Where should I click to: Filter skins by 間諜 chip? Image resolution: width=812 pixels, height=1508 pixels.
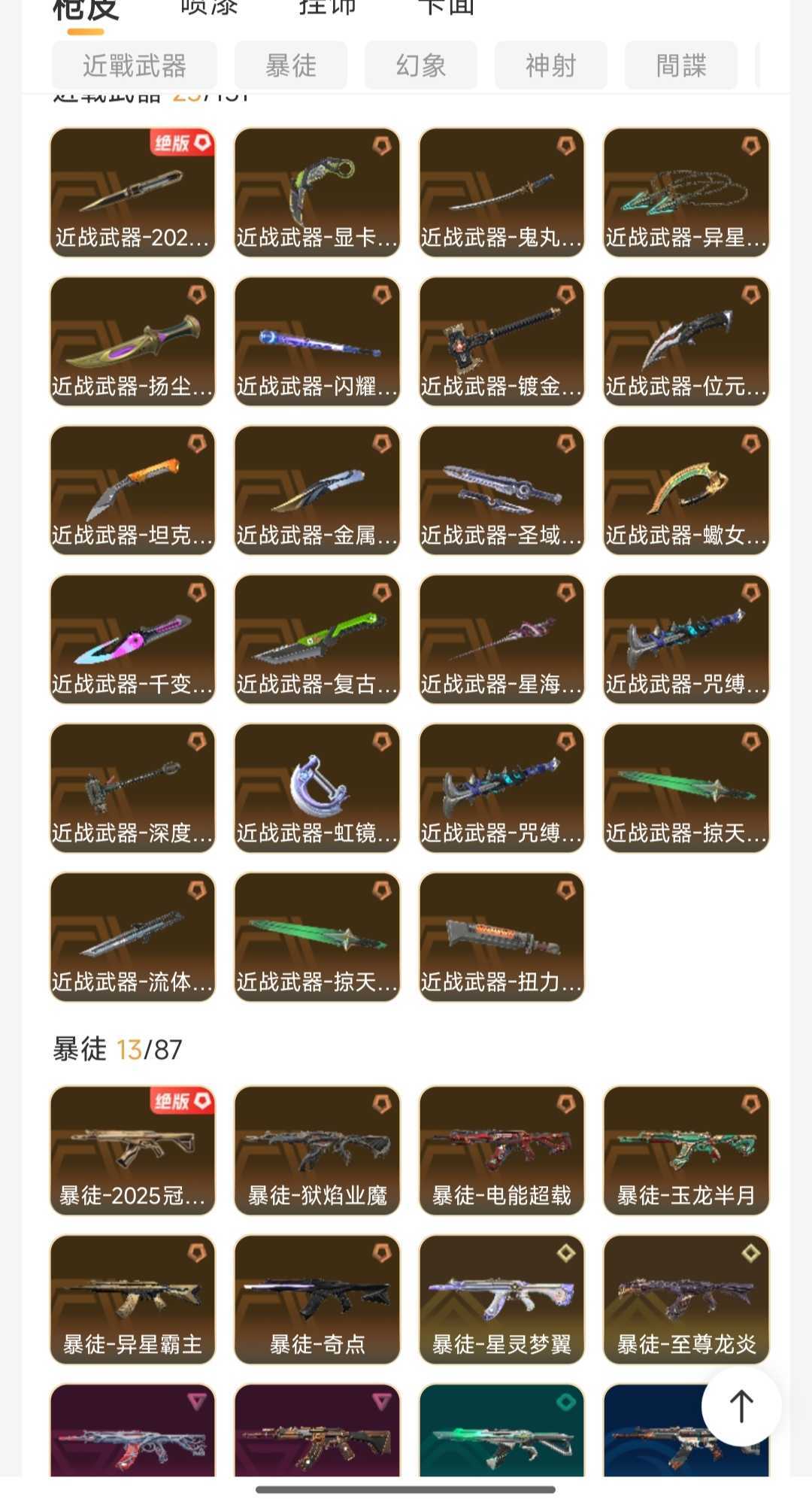click(680, 65)
